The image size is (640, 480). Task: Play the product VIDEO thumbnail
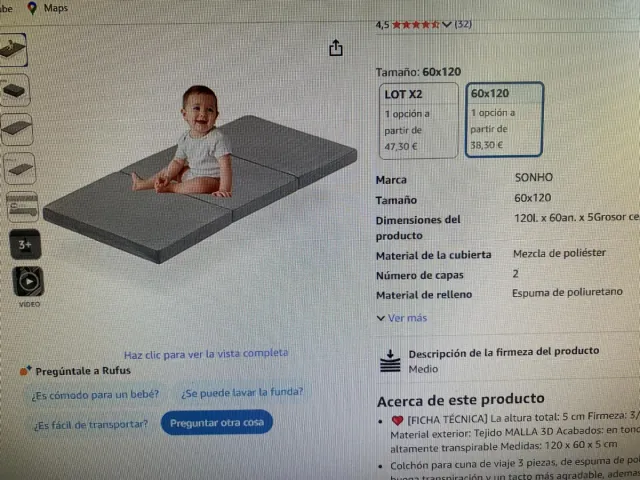[28, 283]
